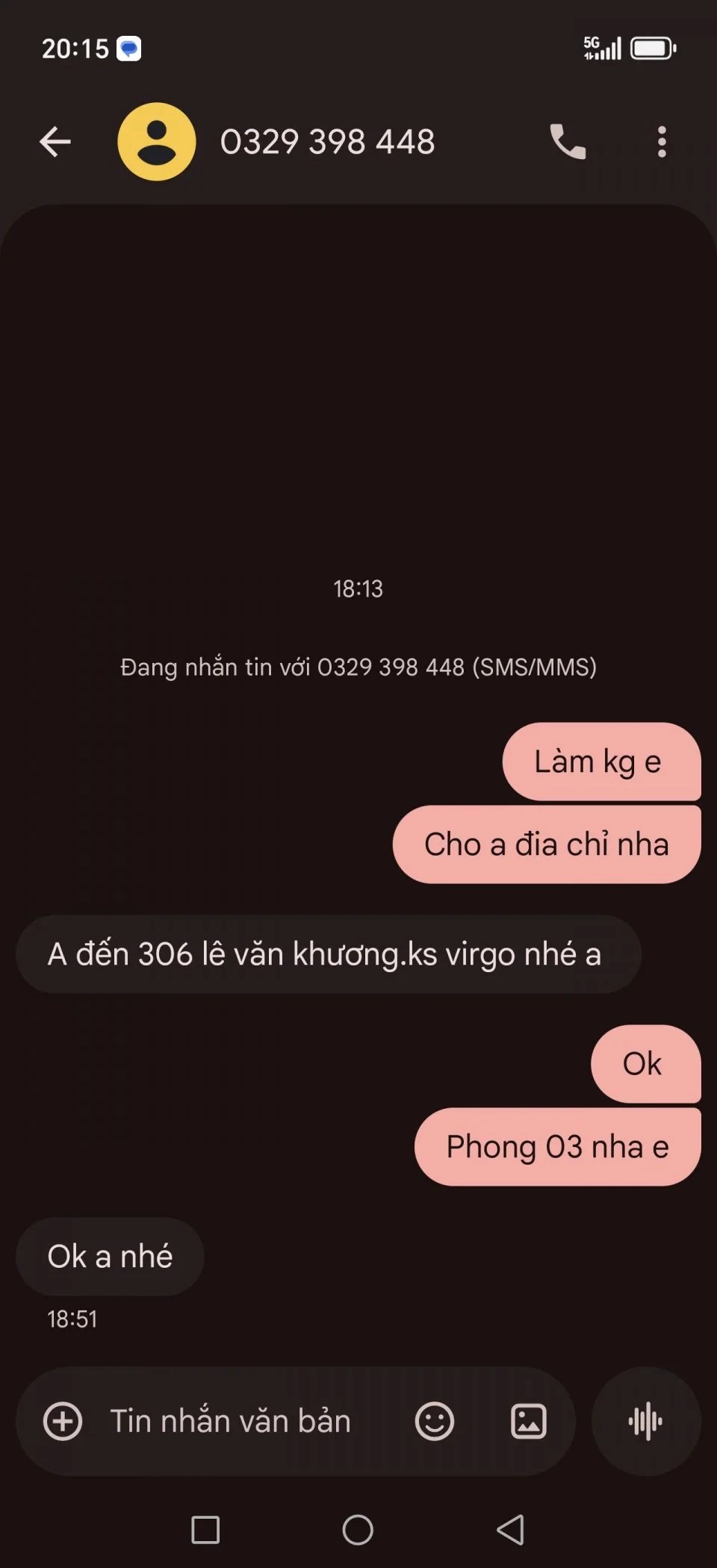Viewport: 717px width, 1568px height.
Task: Open the three-dot overflow menu
Action: click(x=662, y=142)
